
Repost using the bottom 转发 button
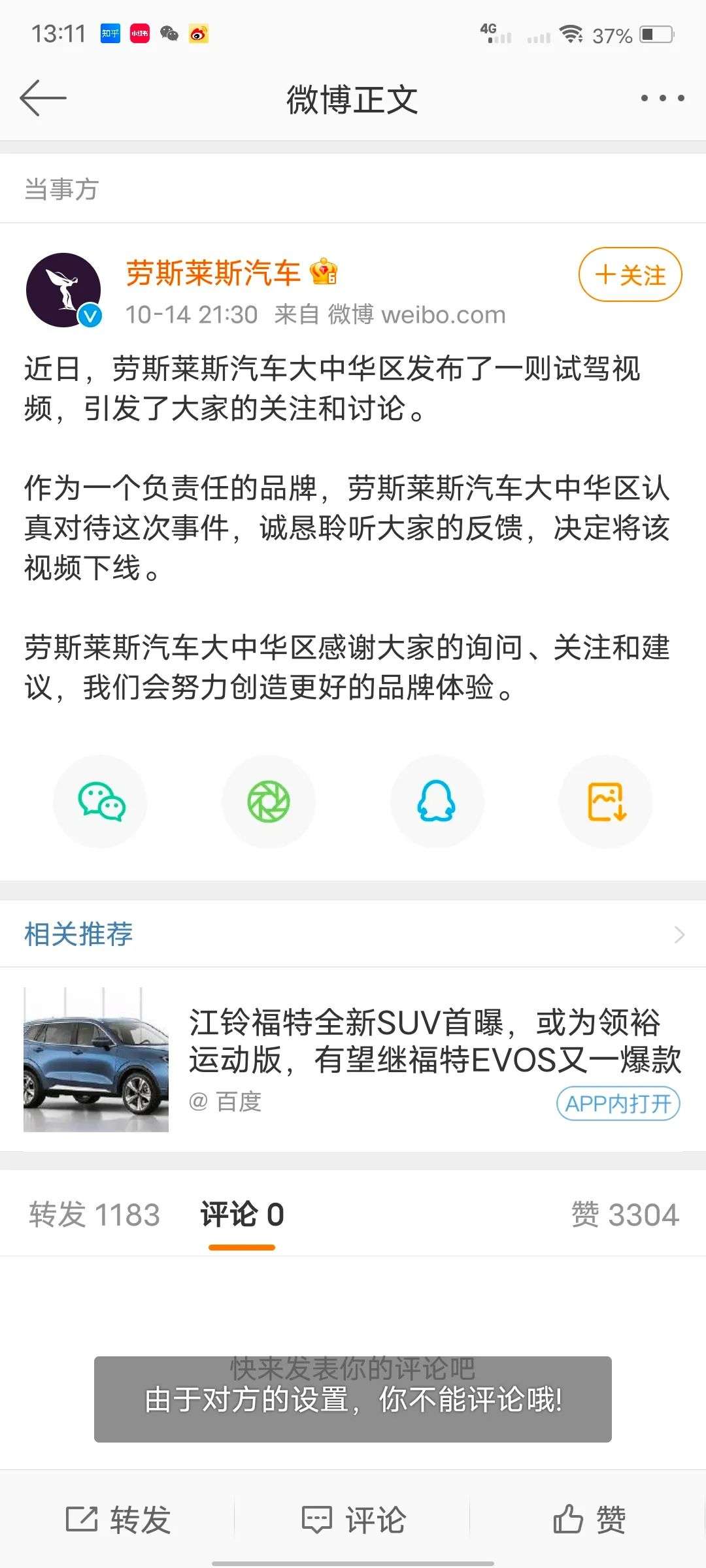(x=118, y=1519)
